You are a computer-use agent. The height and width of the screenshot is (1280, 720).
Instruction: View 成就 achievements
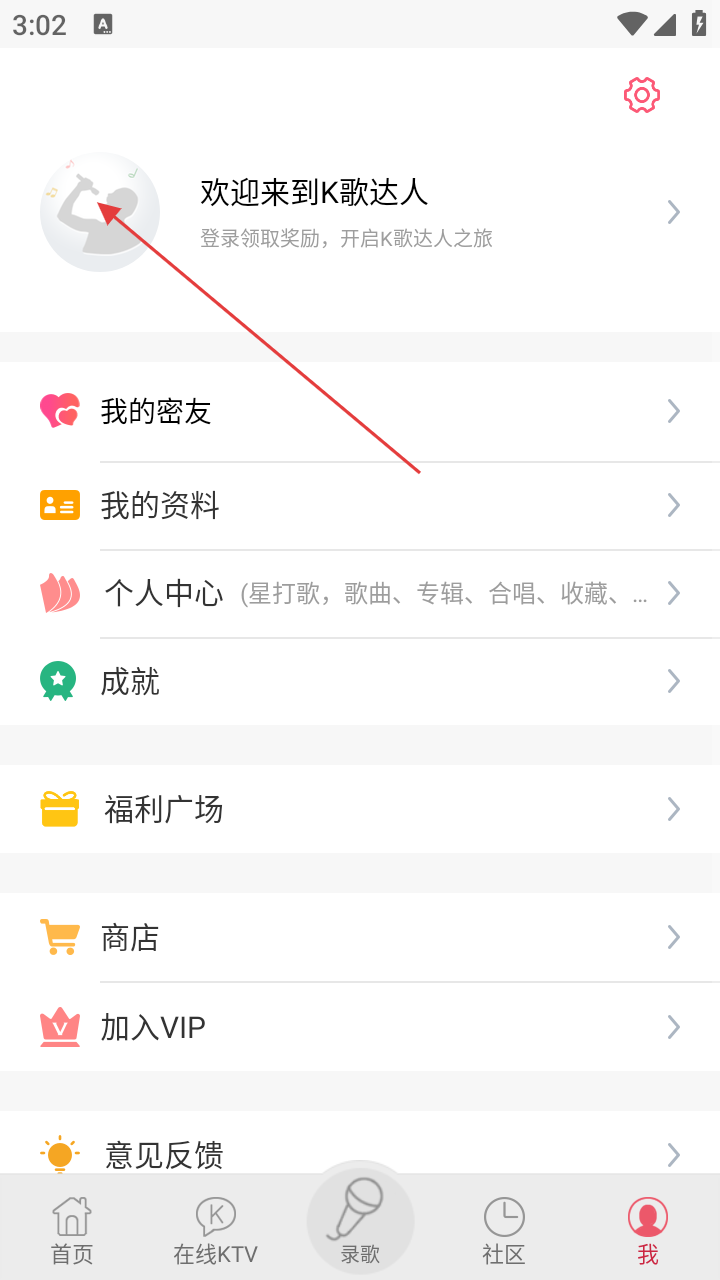pyautogui.click(x=360, y=681)
